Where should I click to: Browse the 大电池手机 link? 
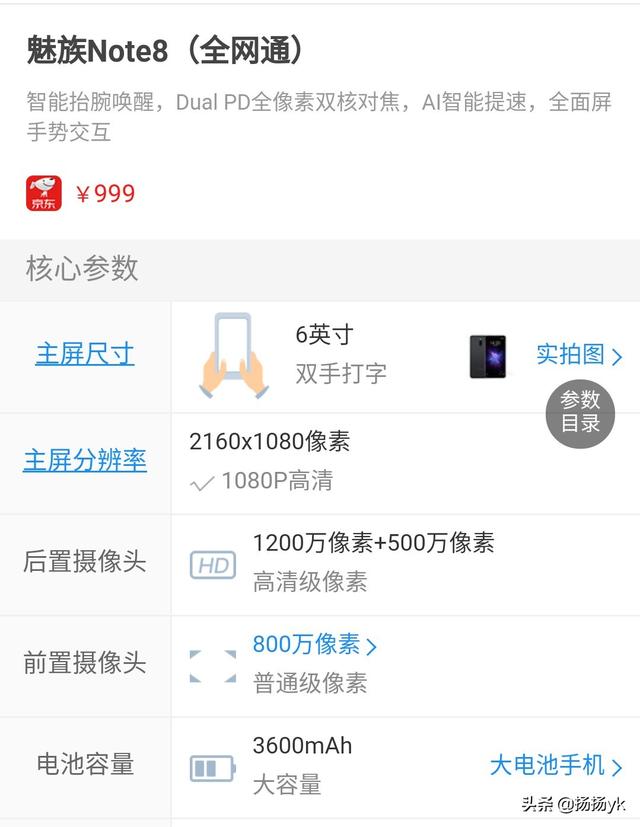pos(555,766)
